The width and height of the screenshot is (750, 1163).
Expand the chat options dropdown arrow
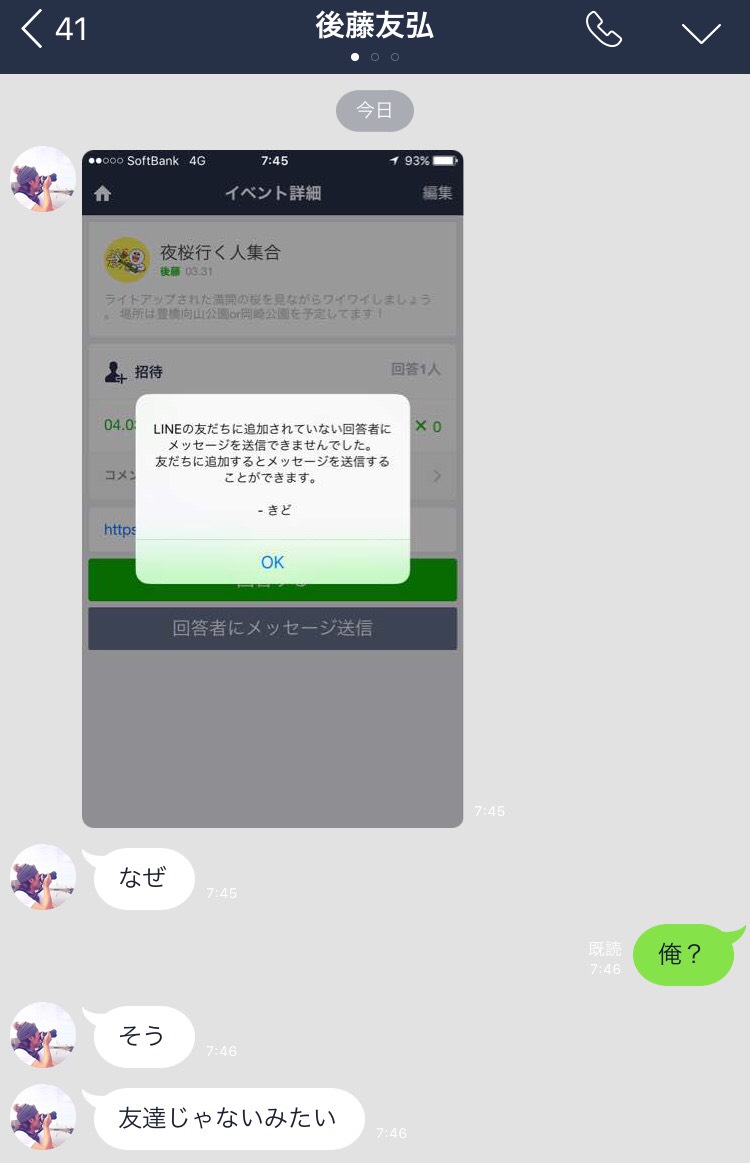701,32
